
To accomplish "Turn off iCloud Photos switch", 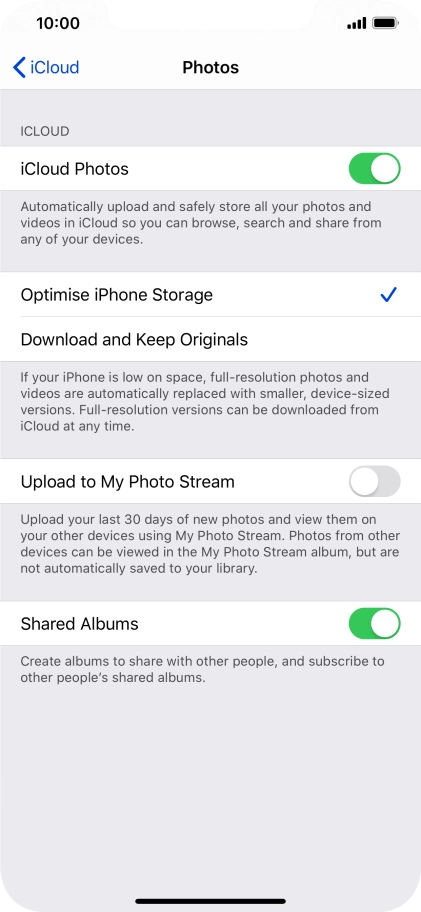I will (x=374, y=169).
